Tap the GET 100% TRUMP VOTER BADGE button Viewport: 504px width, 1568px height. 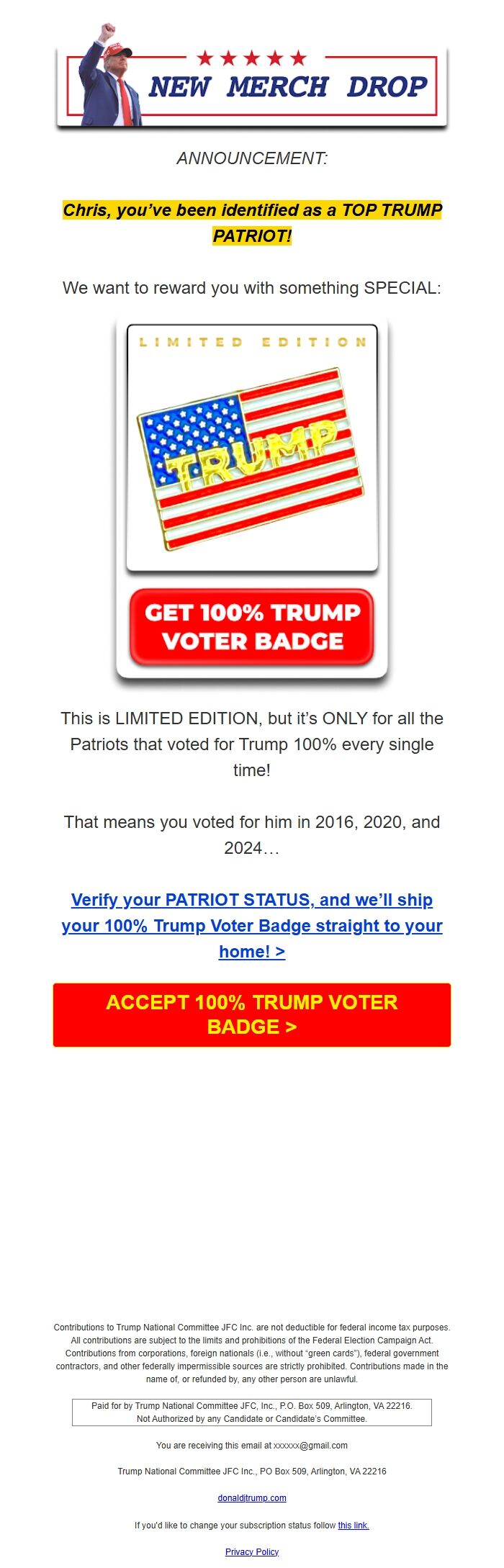[252, 626]
